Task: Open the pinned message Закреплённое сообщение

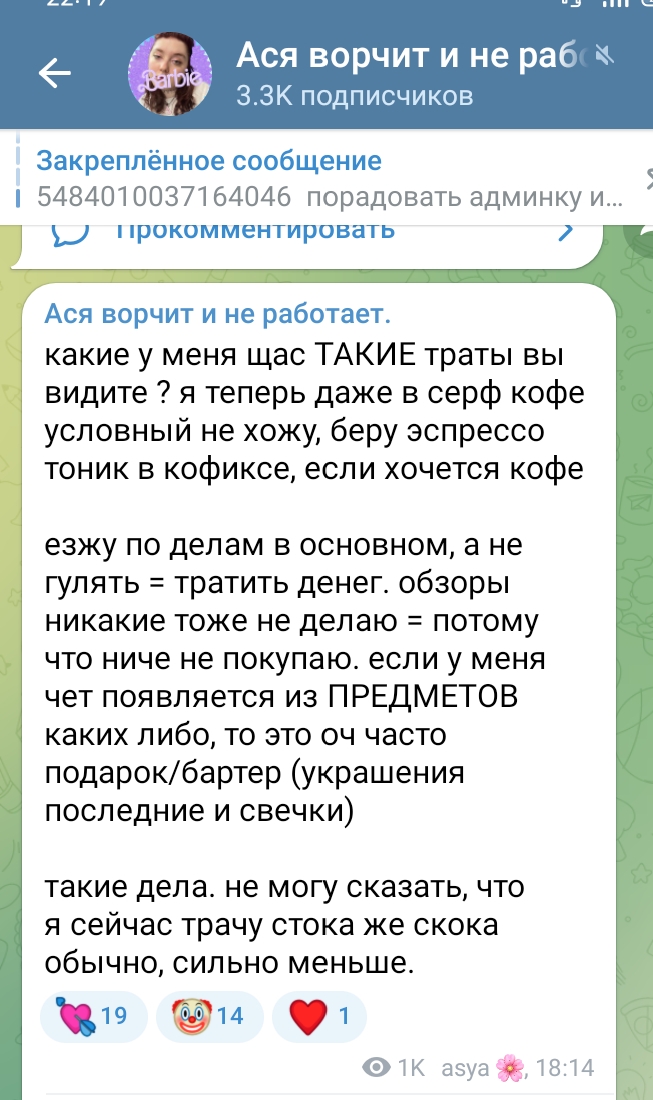Action: (x=320, y=176)
